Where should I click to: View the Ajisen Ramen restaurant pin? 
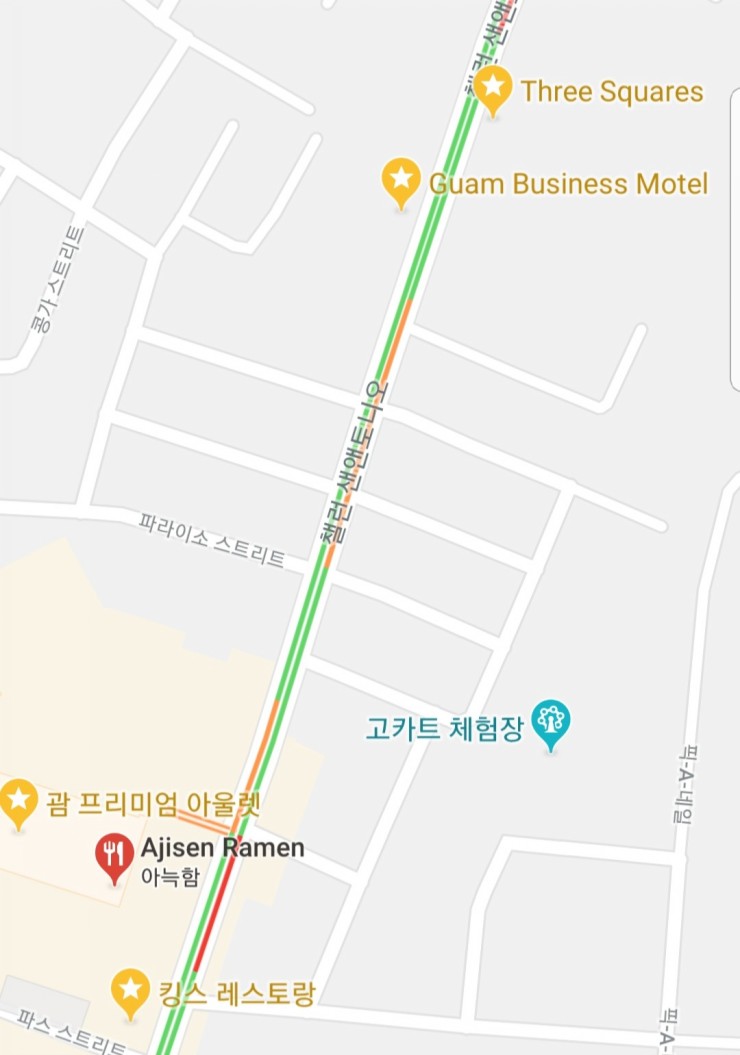click(114, 856)
